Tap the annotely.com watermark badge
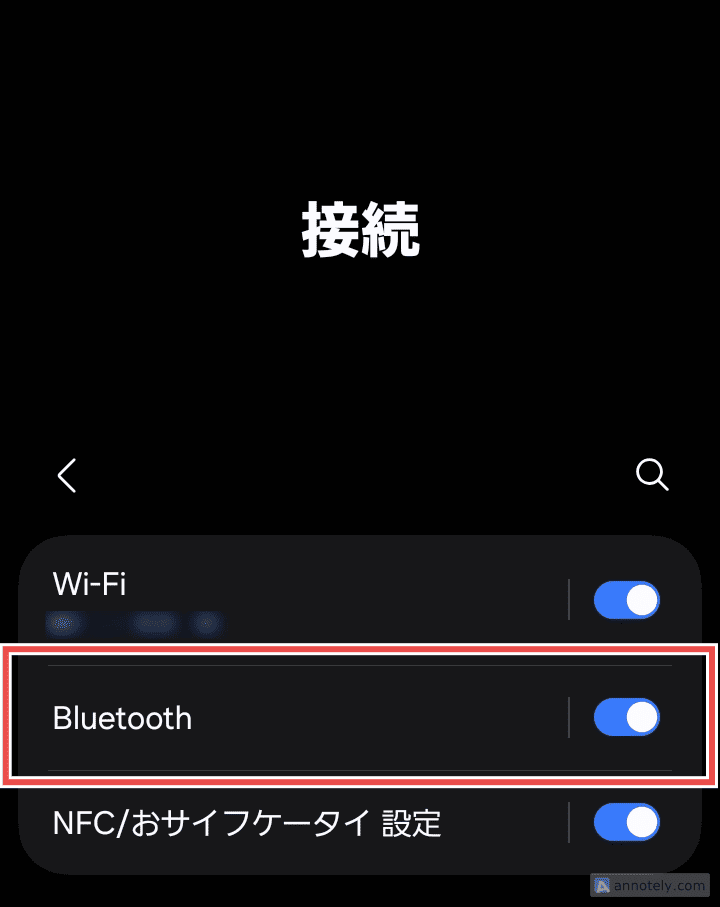 pyautogui.click(x=650, y=885)
